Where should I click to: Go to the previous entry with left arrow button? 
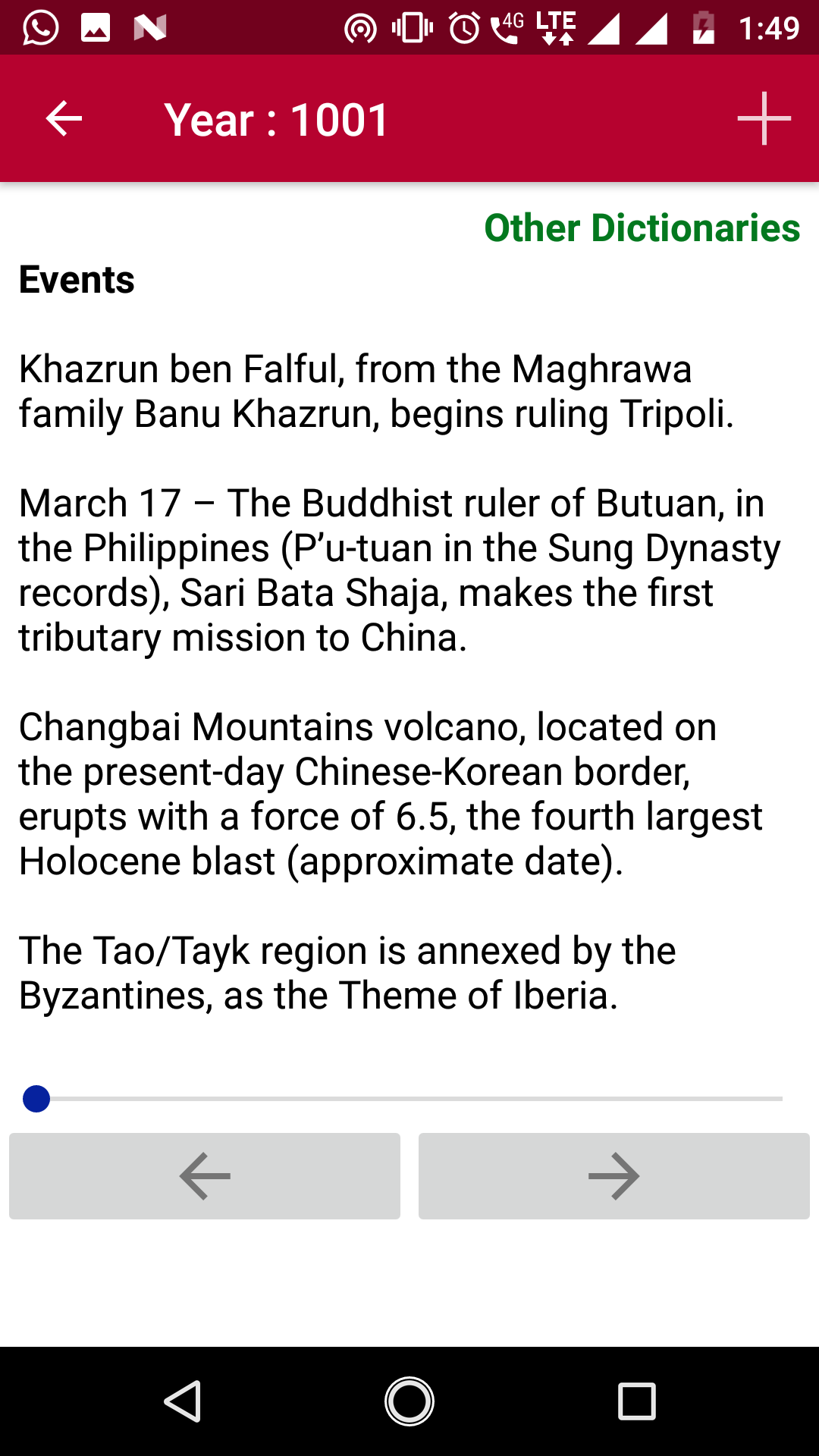[x=205, y=1176]
